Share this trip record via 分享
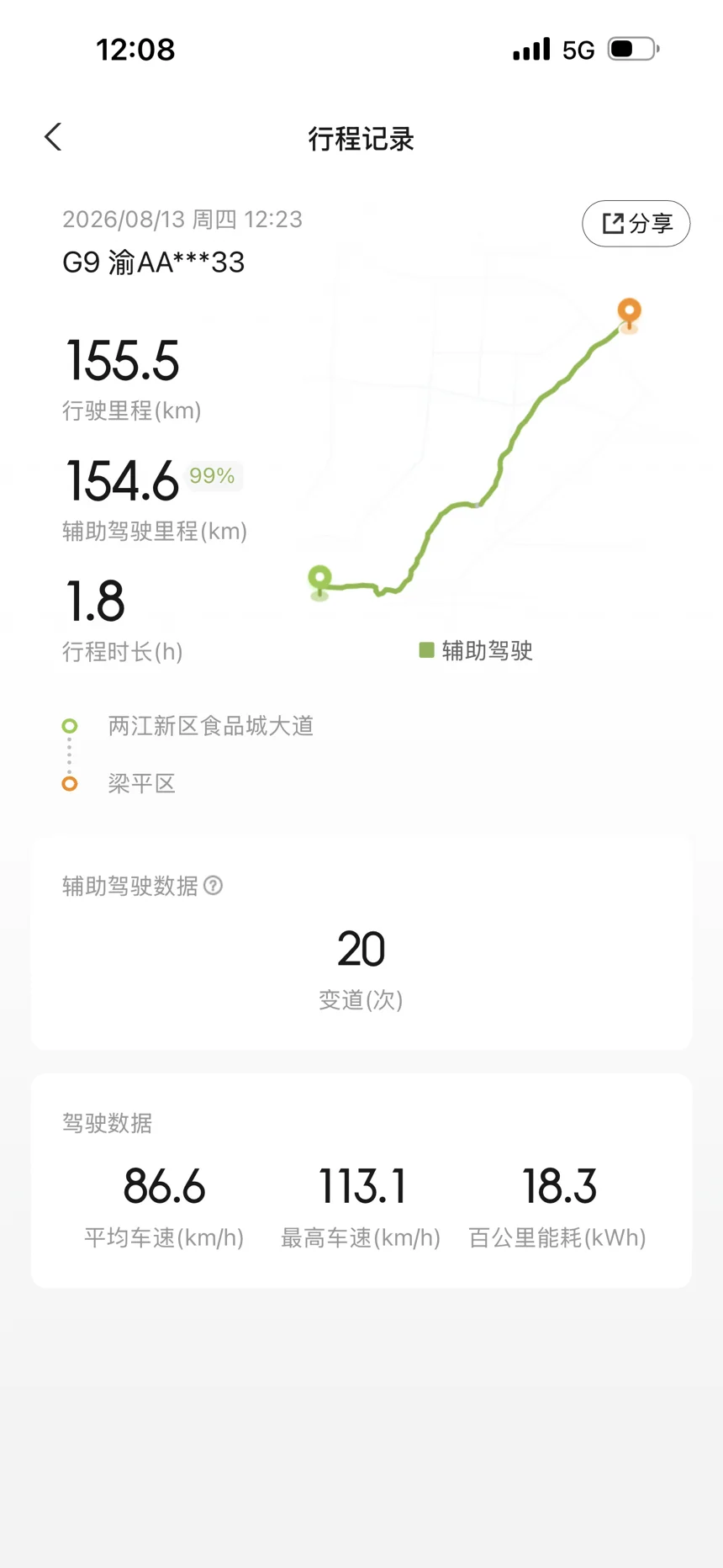The image size is (723, 1568). [x=636, y=224]
